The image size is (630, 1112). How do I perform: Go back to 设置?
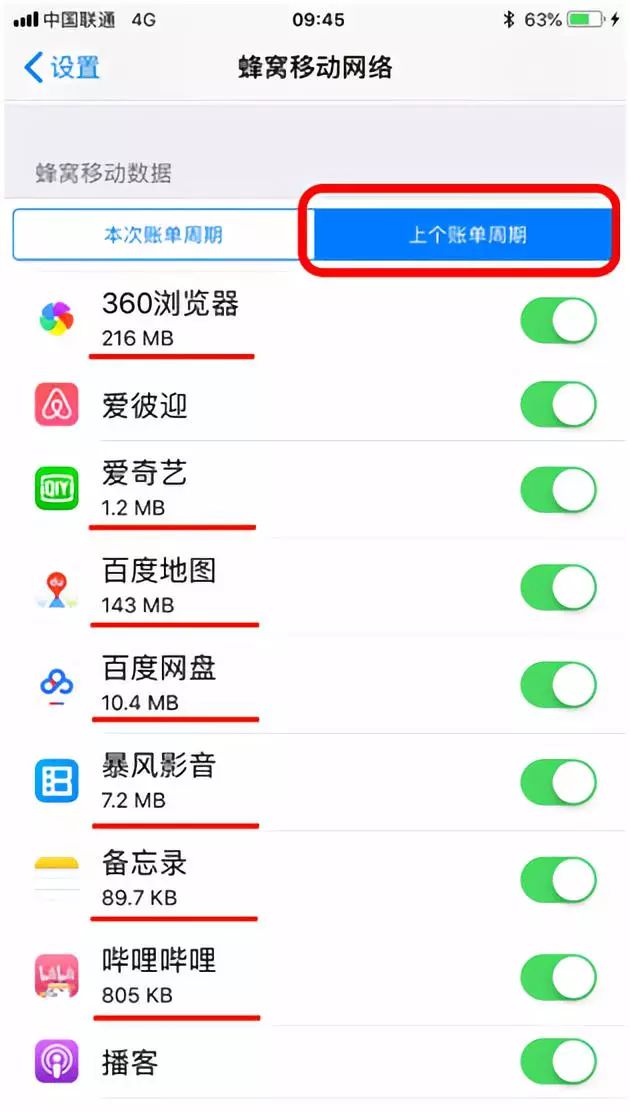coord(62,67)
